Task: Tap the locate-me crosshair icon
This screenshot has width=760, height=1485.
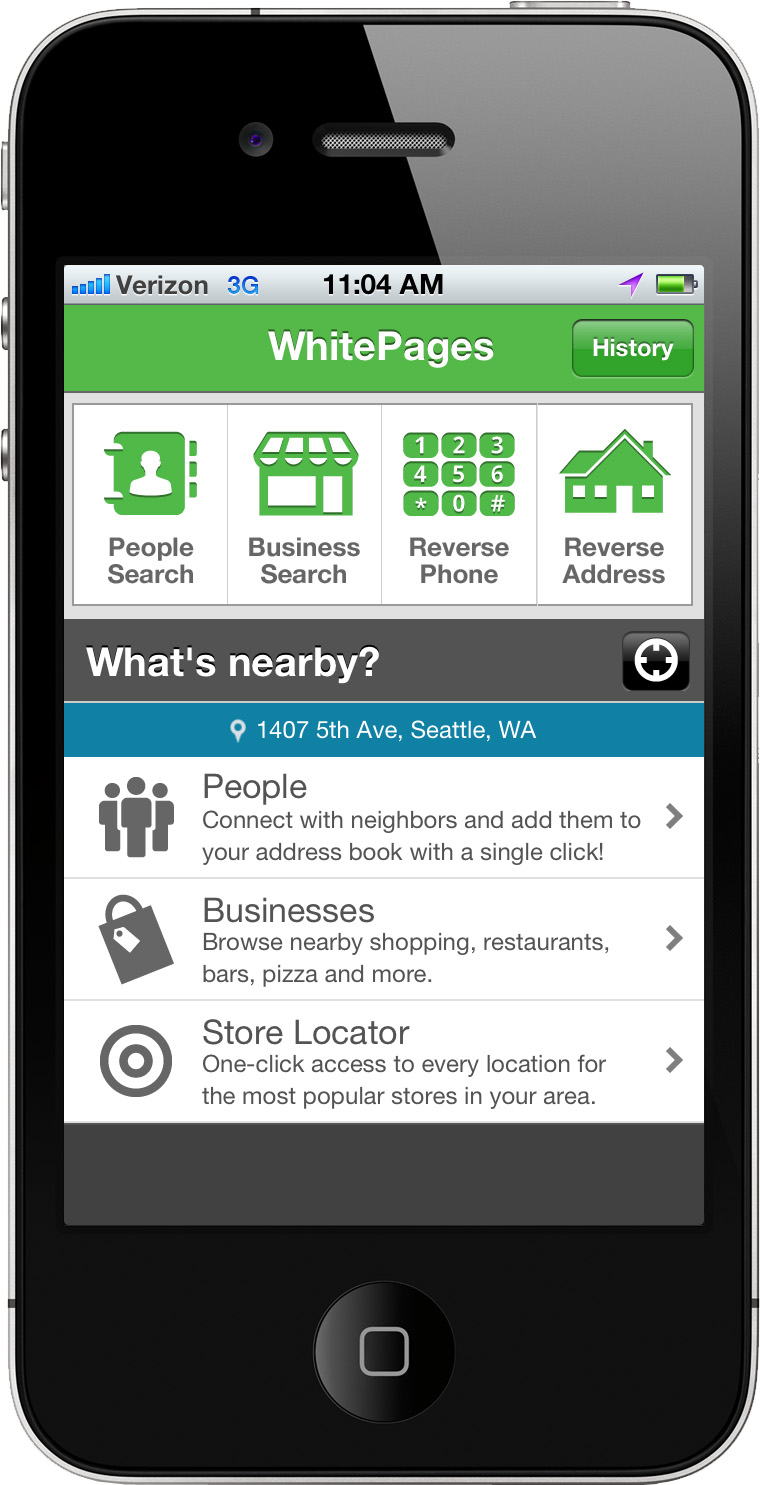Action: [656, 661]
